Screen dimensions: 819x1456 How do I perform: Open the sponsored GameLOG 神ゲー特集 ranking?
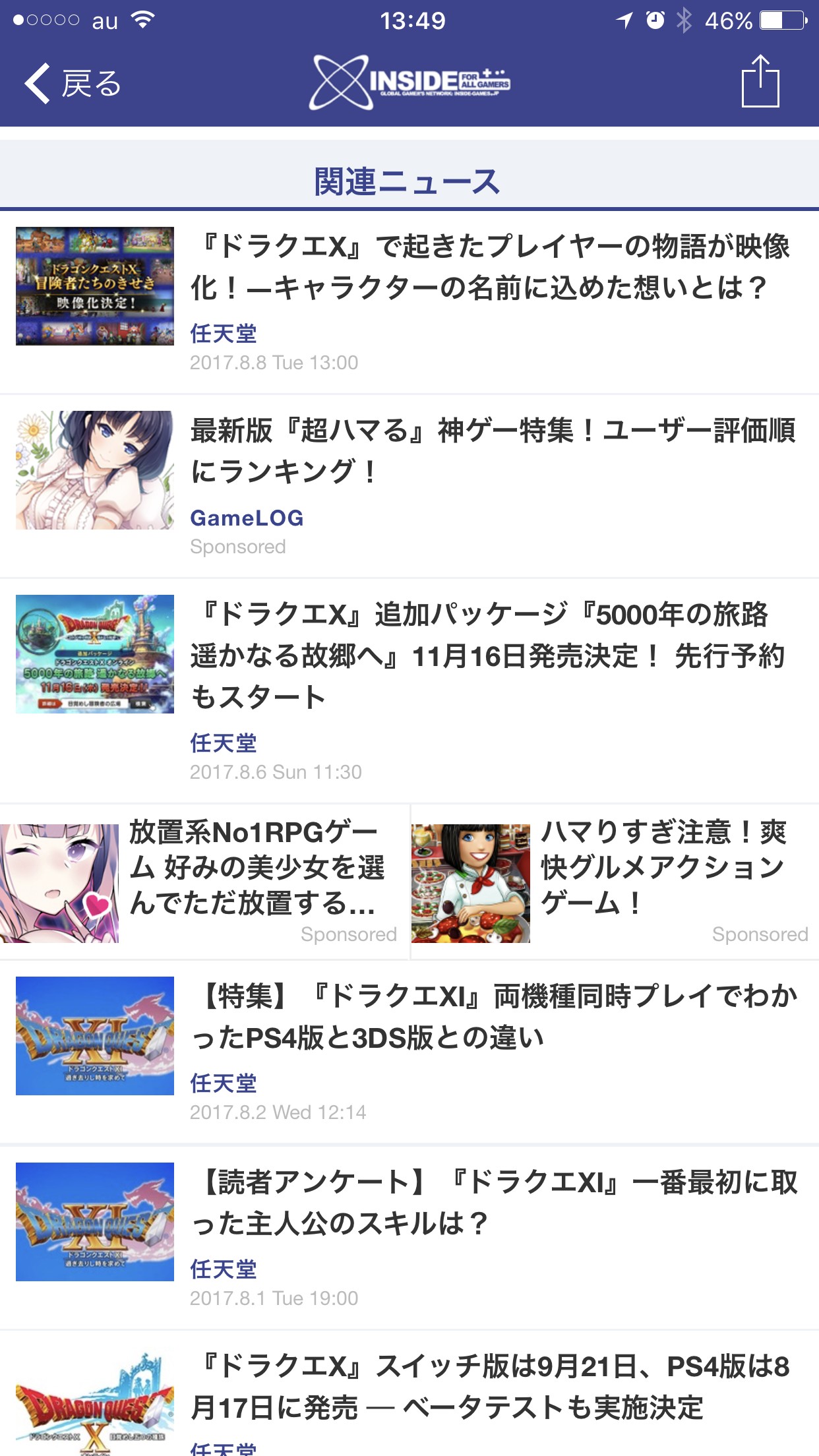tap(492, 451)
